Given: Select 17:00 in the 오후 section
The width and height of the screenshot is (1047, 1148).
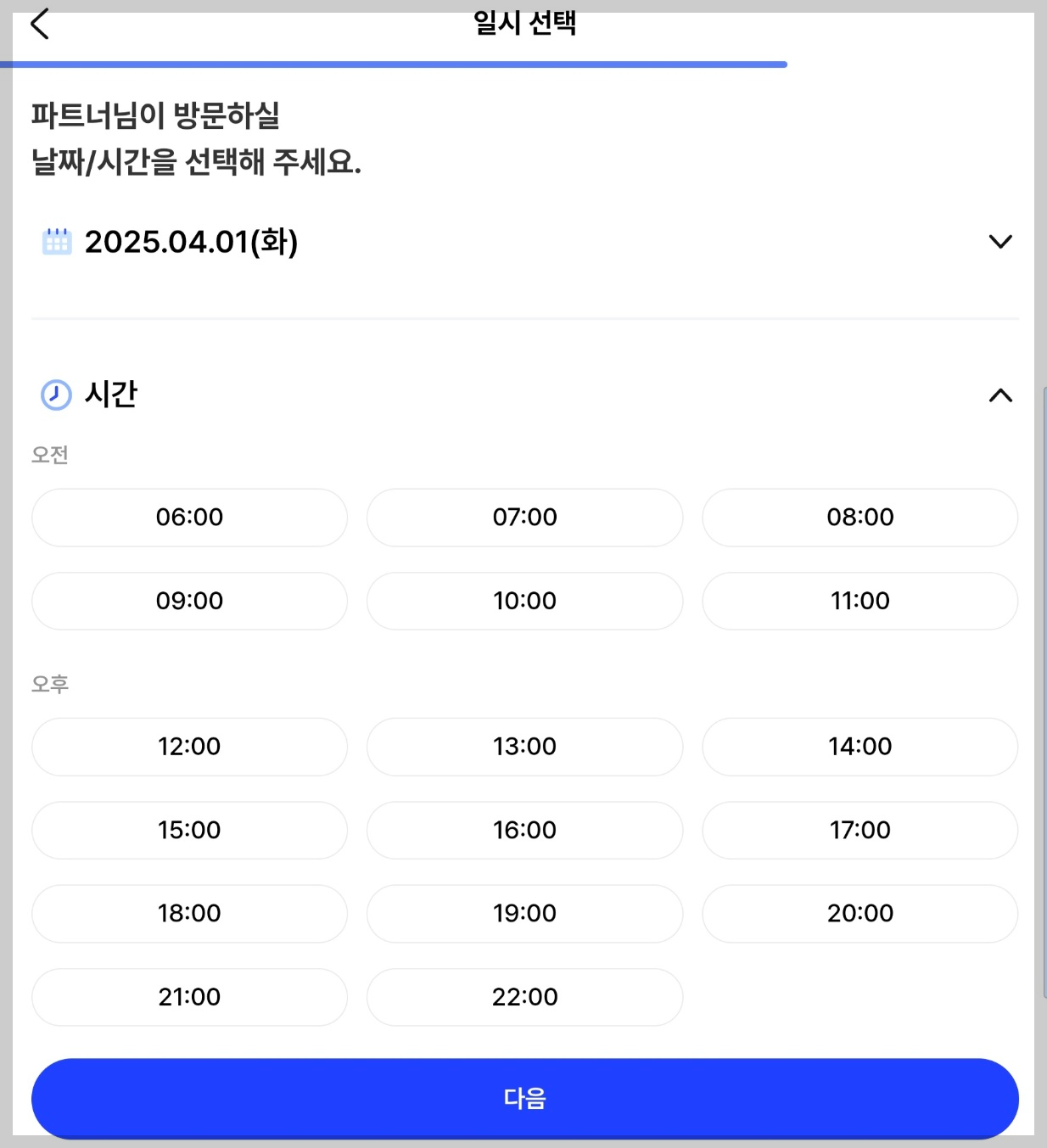Looking at the screenshot, I should [x=859, y=830].
